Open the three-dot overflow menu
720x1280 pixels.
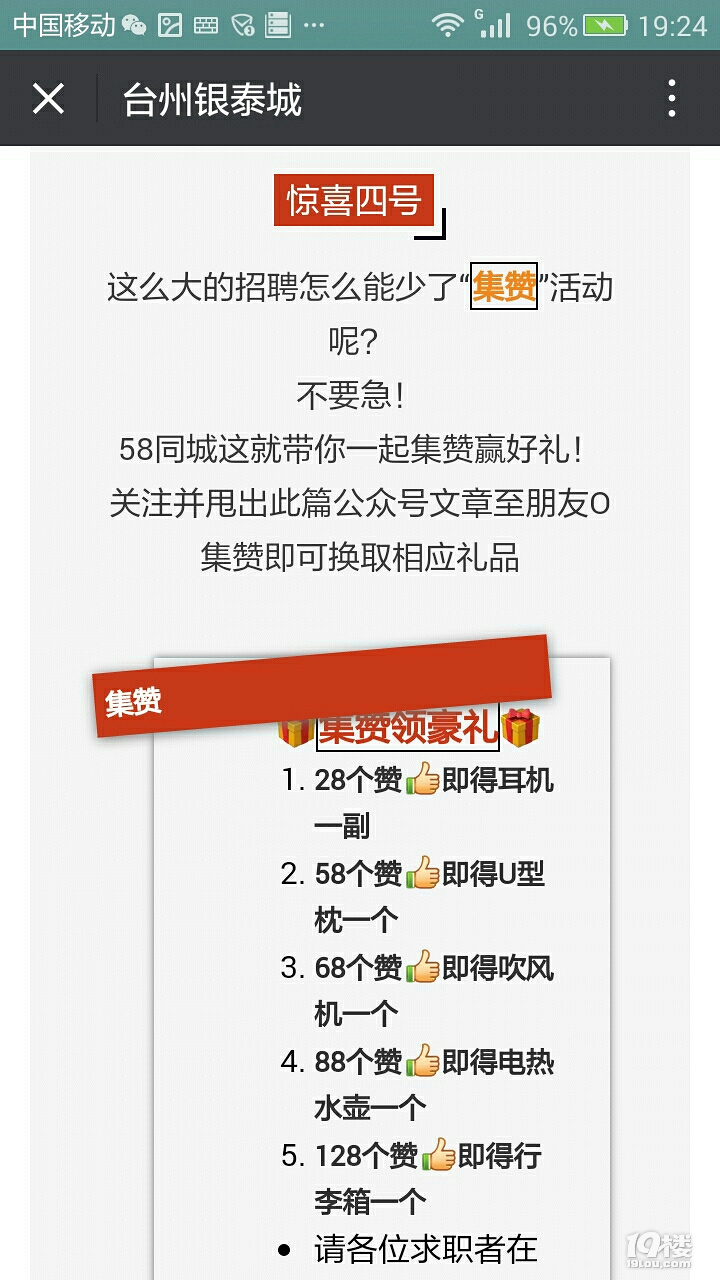(672, 99)
